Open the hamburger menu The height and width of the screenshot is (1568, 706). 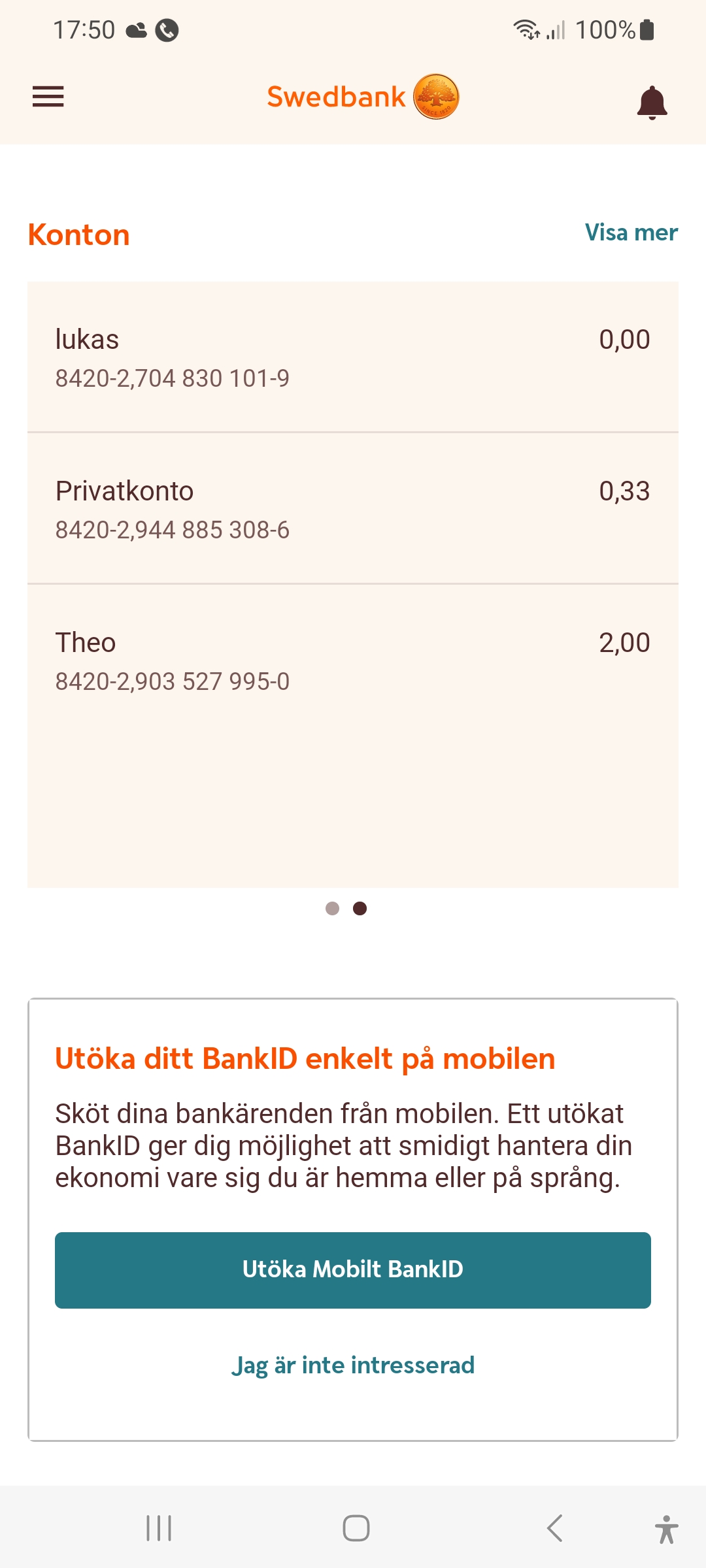pyautogui.click(x=48, y=97)
